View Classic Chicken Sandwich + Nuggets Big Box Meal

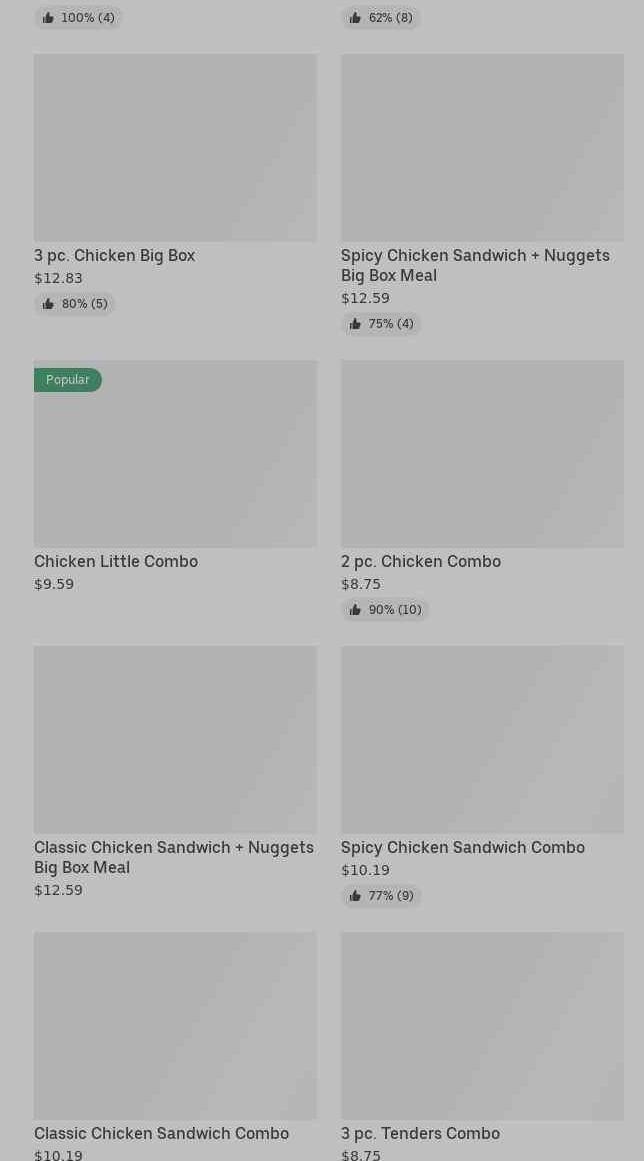175,740
